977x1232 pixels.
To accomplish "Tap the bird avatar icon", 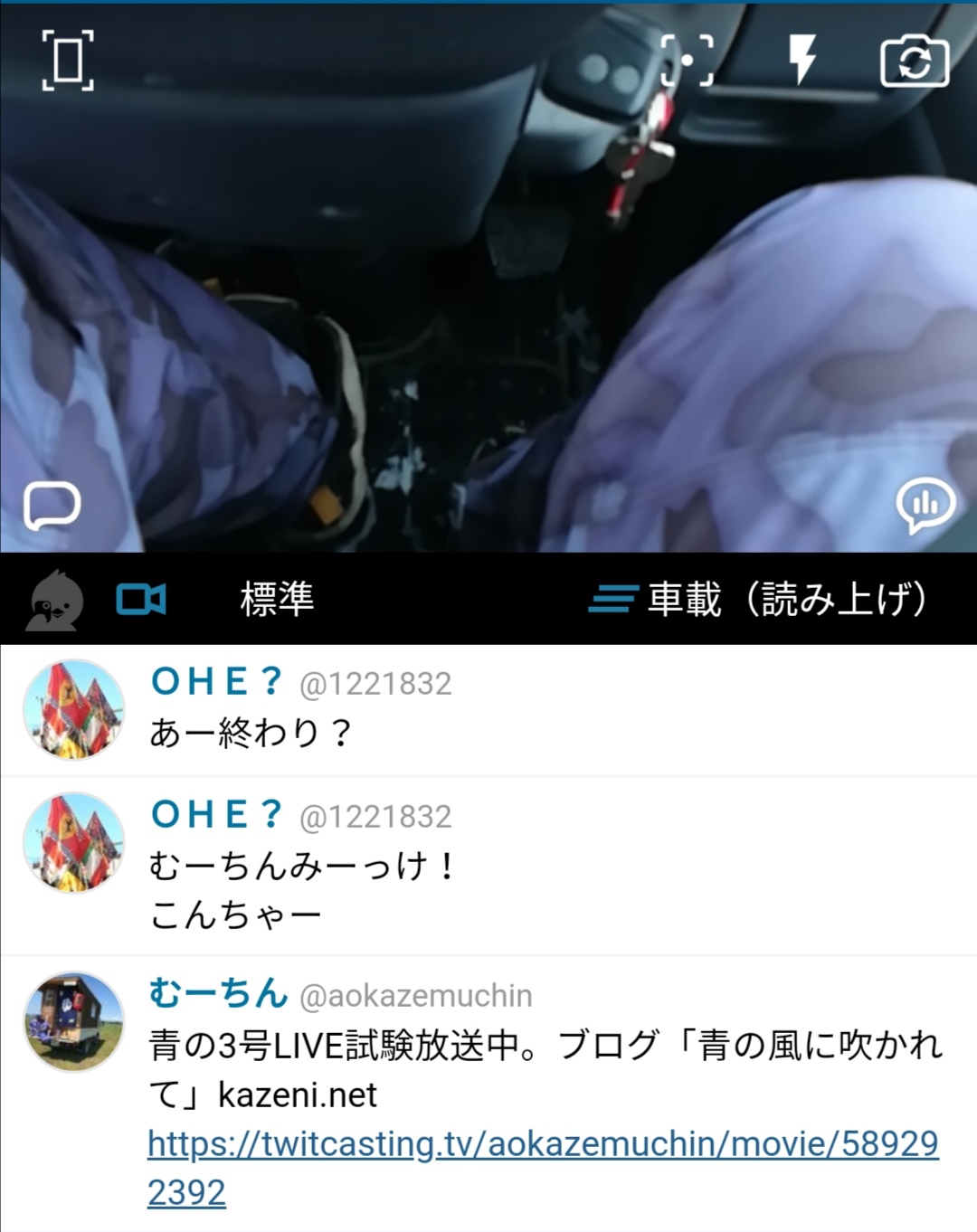I will 54,600.
